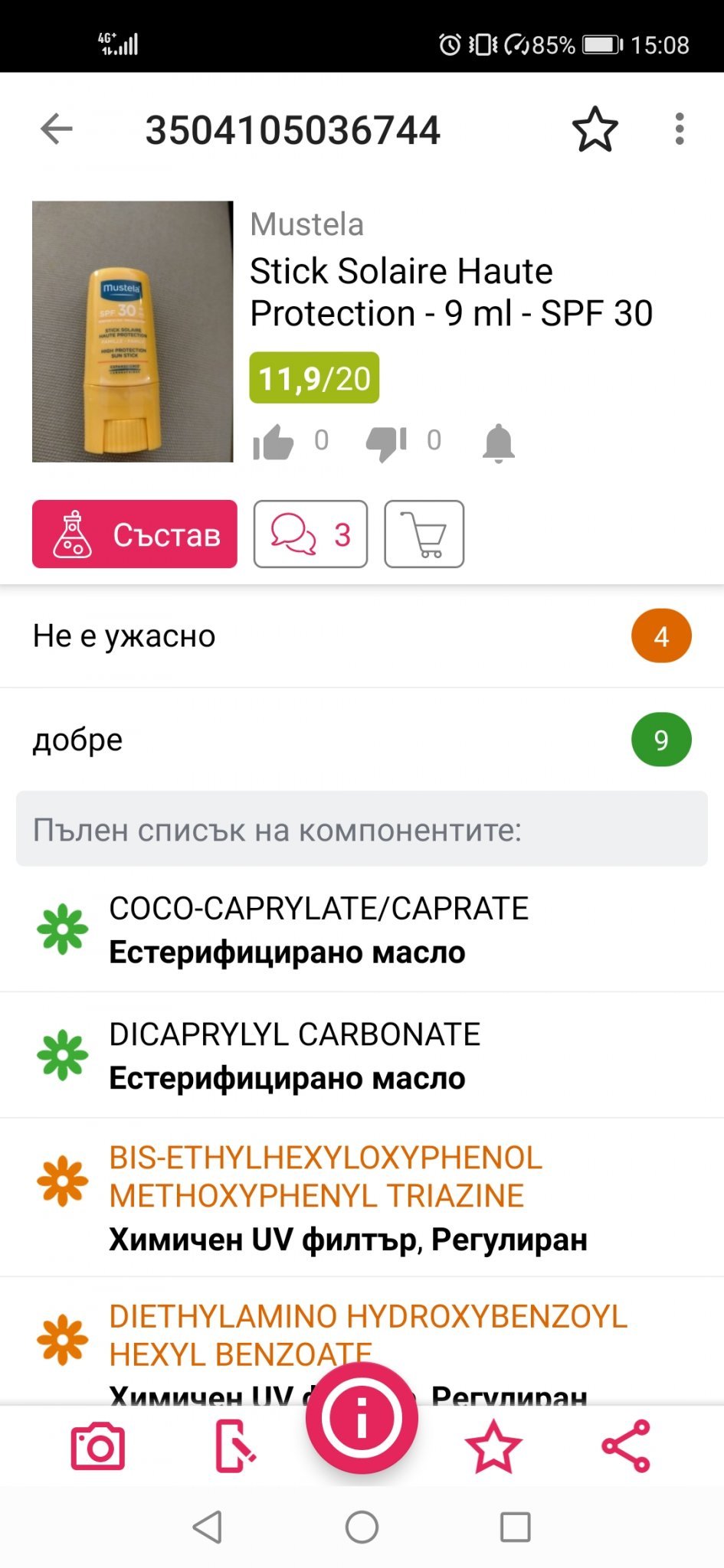Open the shopping cart button

424,534
